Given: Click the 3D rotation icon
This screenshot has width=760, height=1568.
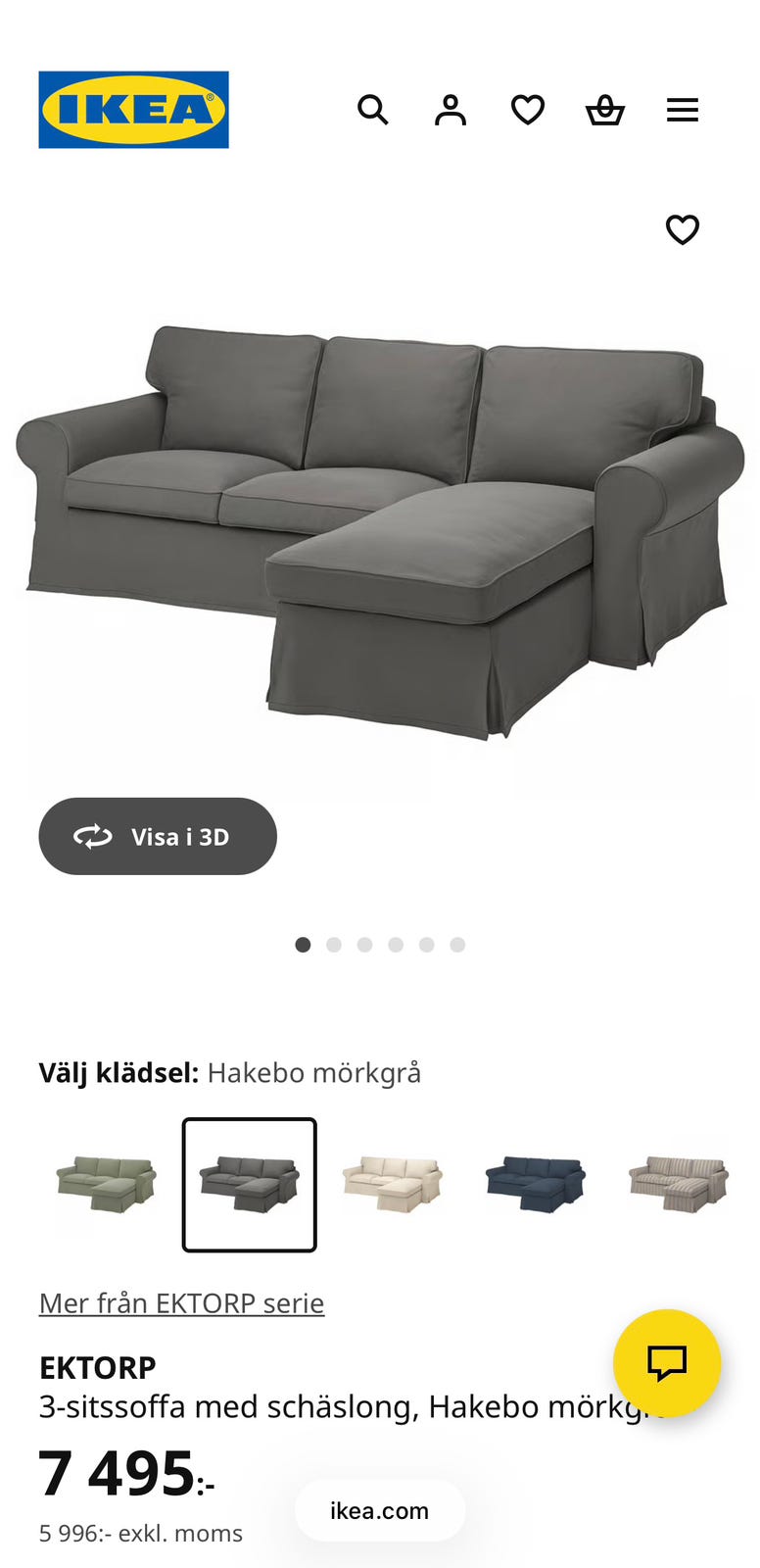Looking at the screenshot, I should (91, 836).
